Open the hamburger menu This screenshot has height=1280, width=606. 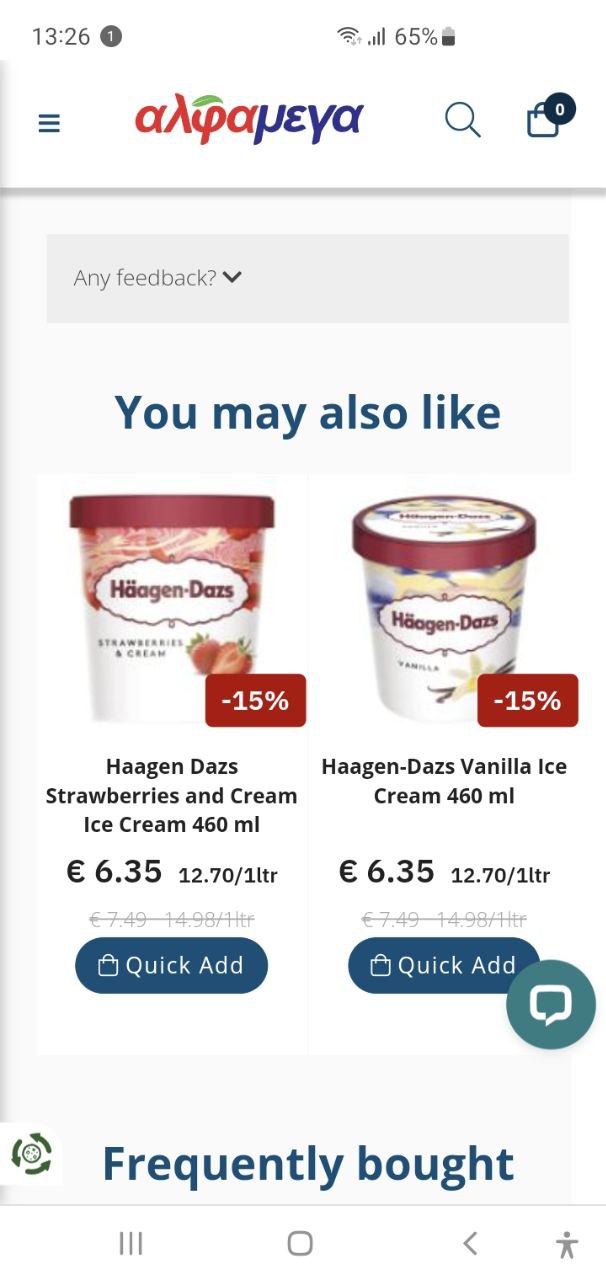coord(49,123)
